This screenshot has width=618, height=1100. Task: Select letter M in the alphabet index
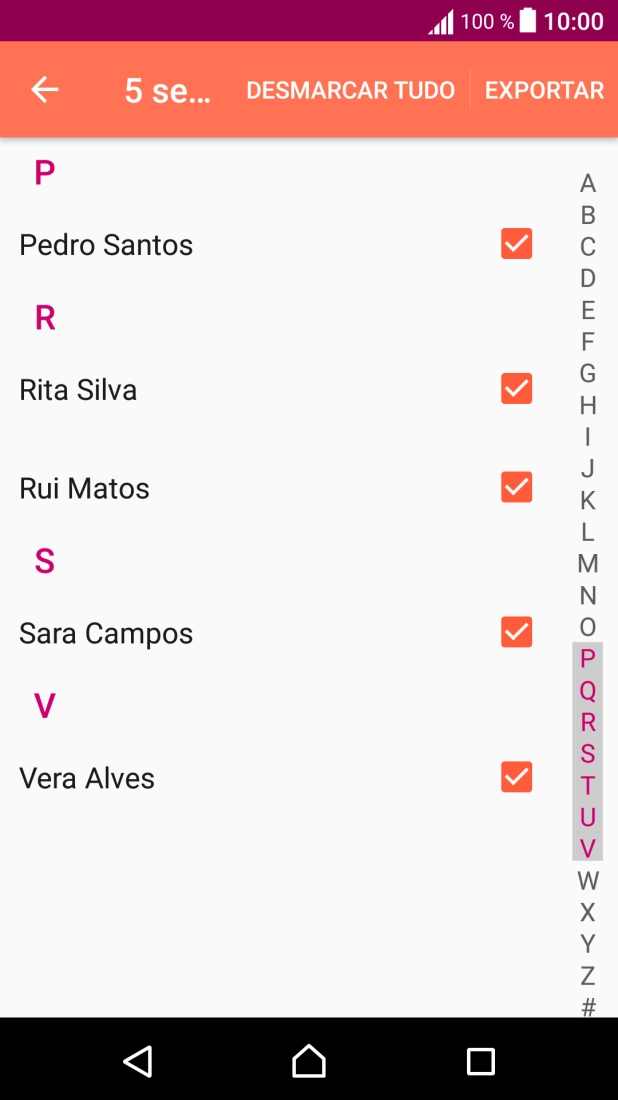pyautogui.click(x=588, y=564)
